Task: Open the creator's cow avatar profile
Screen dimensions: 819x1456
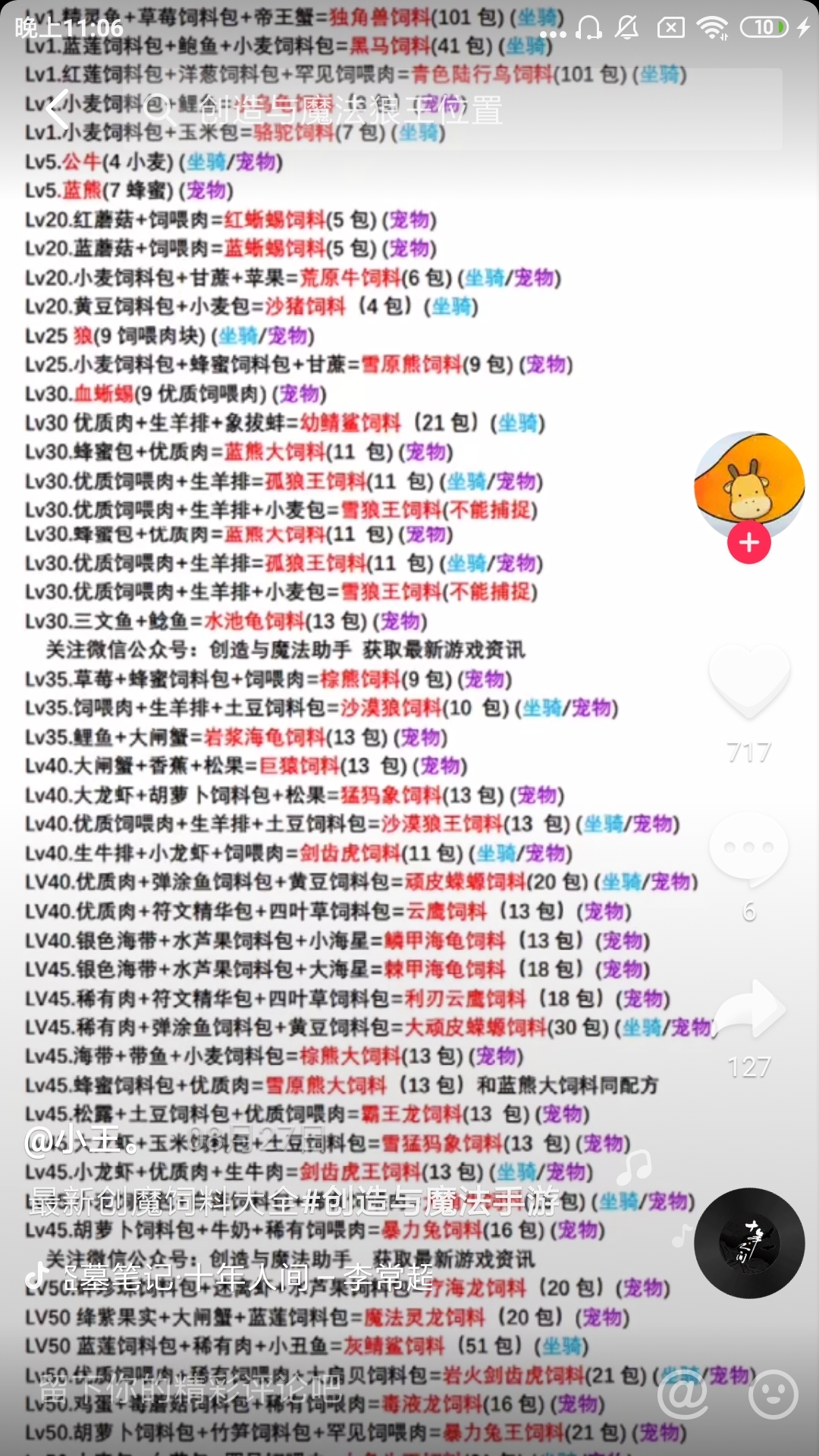Action: coord(749,485)
